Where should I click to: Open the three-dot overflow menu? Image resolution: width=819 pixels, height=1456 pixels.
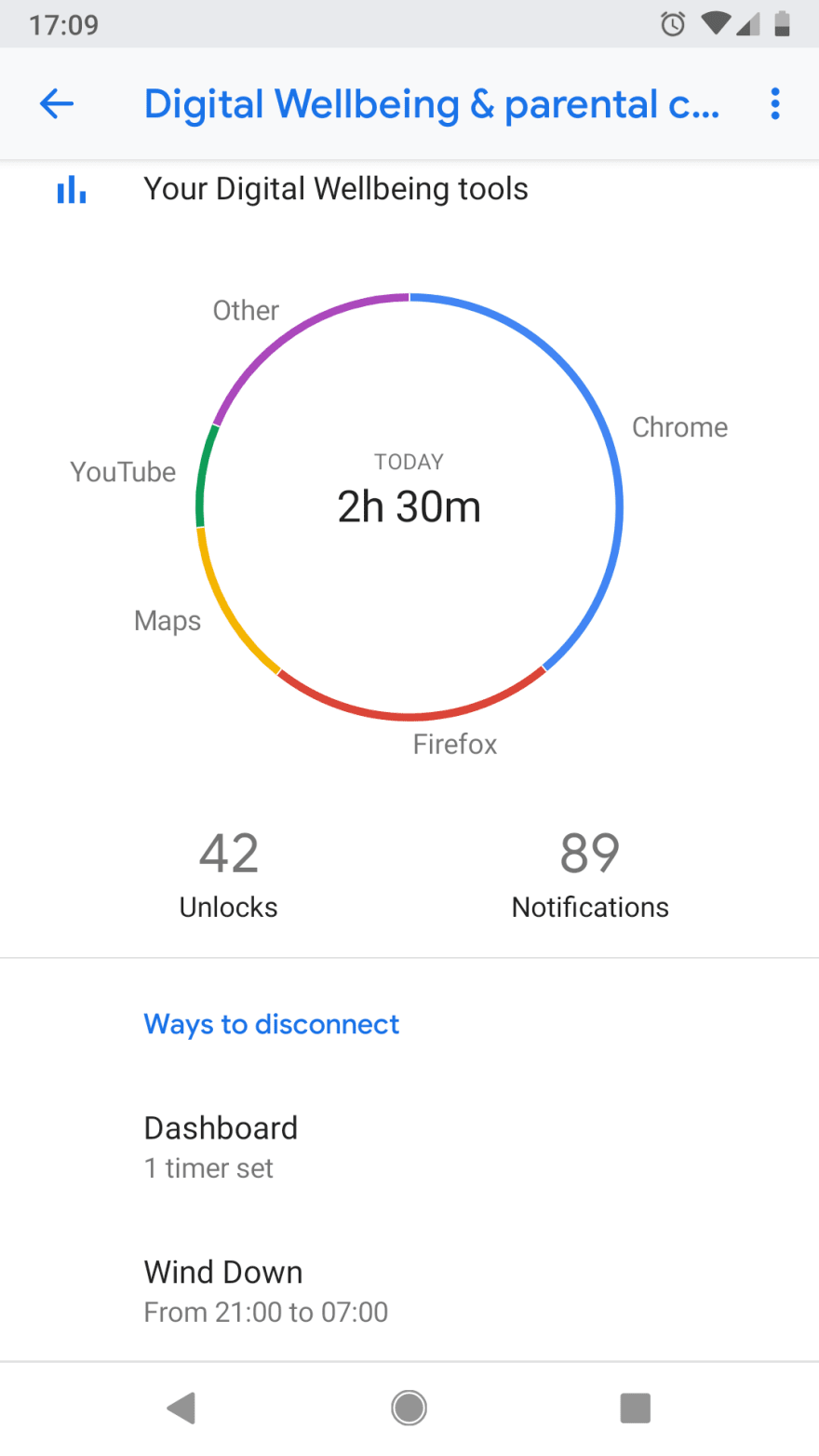tap(774, 104)
